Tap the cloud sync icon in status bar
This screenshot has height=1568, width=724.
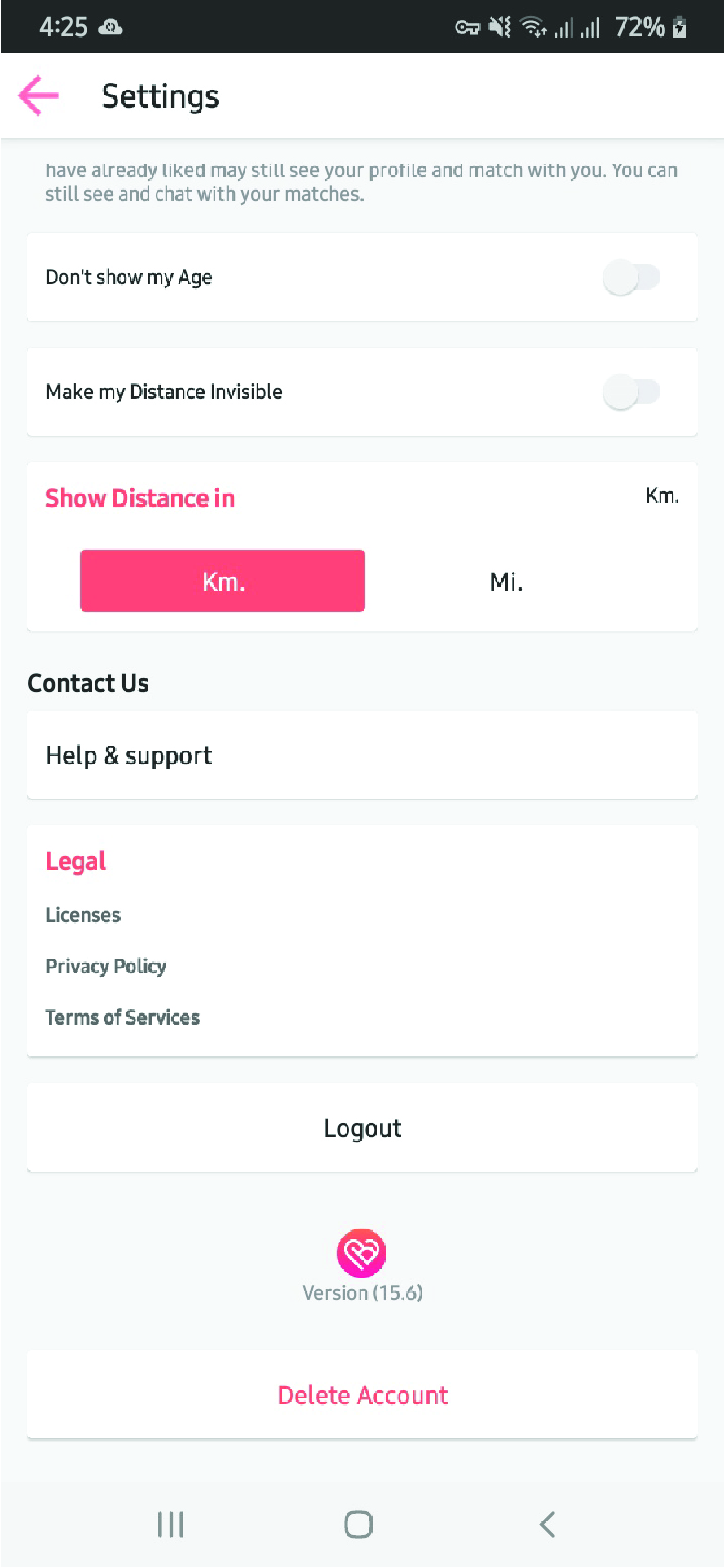110,27
